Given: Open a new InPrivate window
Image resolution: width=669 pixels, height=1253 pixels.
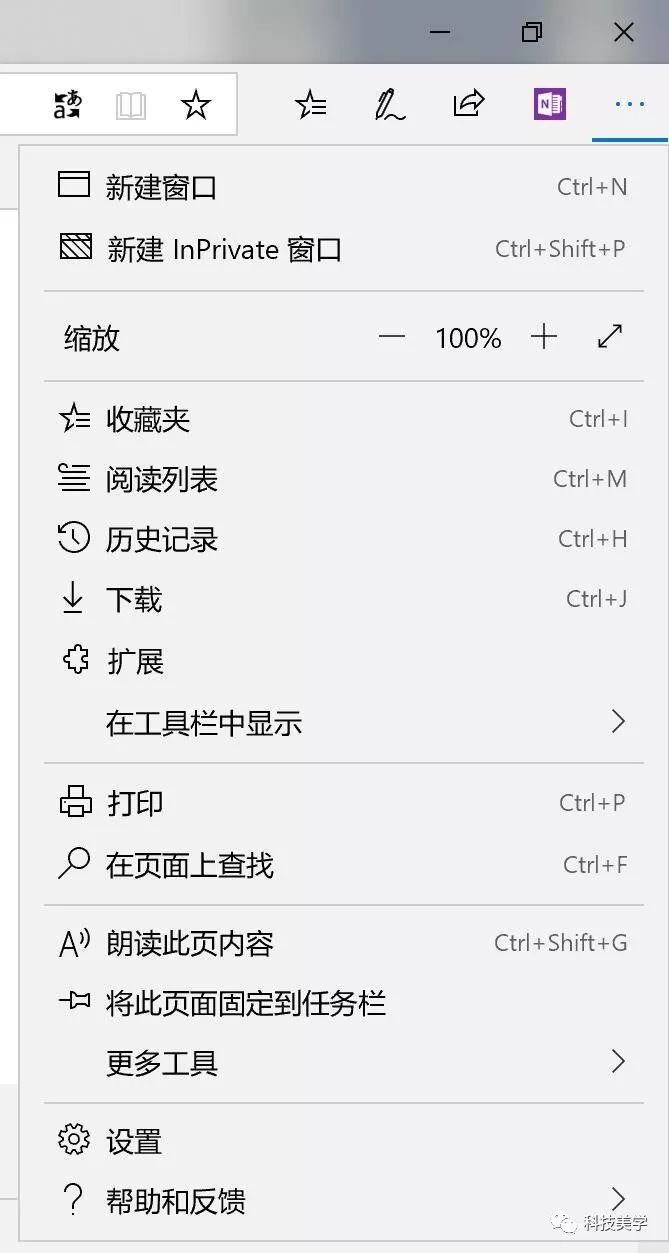Looking at the screenshot, I should click(x=344, y=248).
